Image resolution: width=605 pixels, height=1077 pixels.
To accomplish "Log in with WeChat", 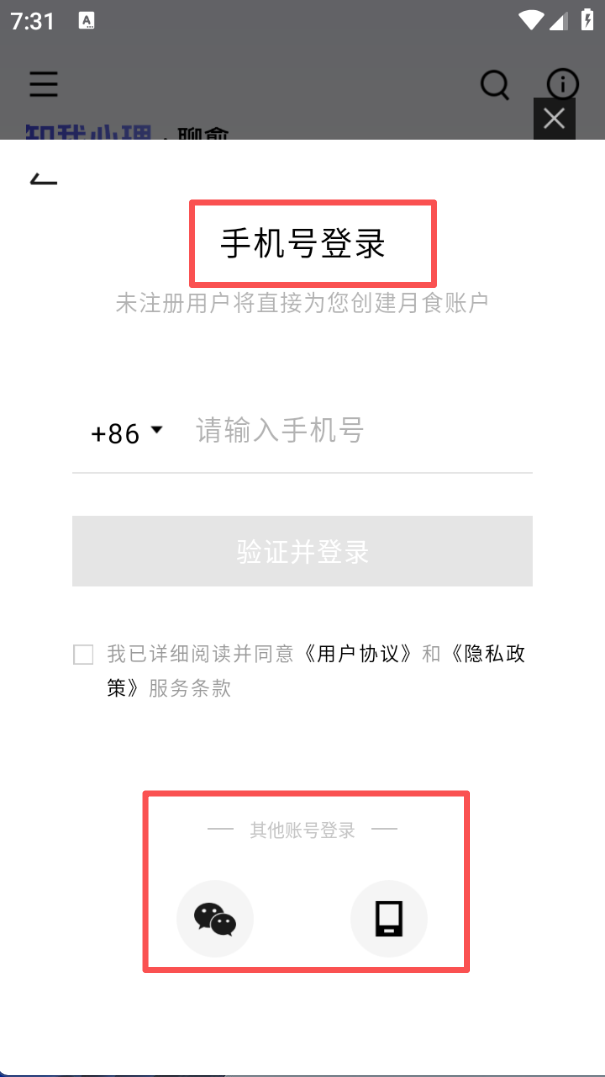I will (x=215, y=918).
